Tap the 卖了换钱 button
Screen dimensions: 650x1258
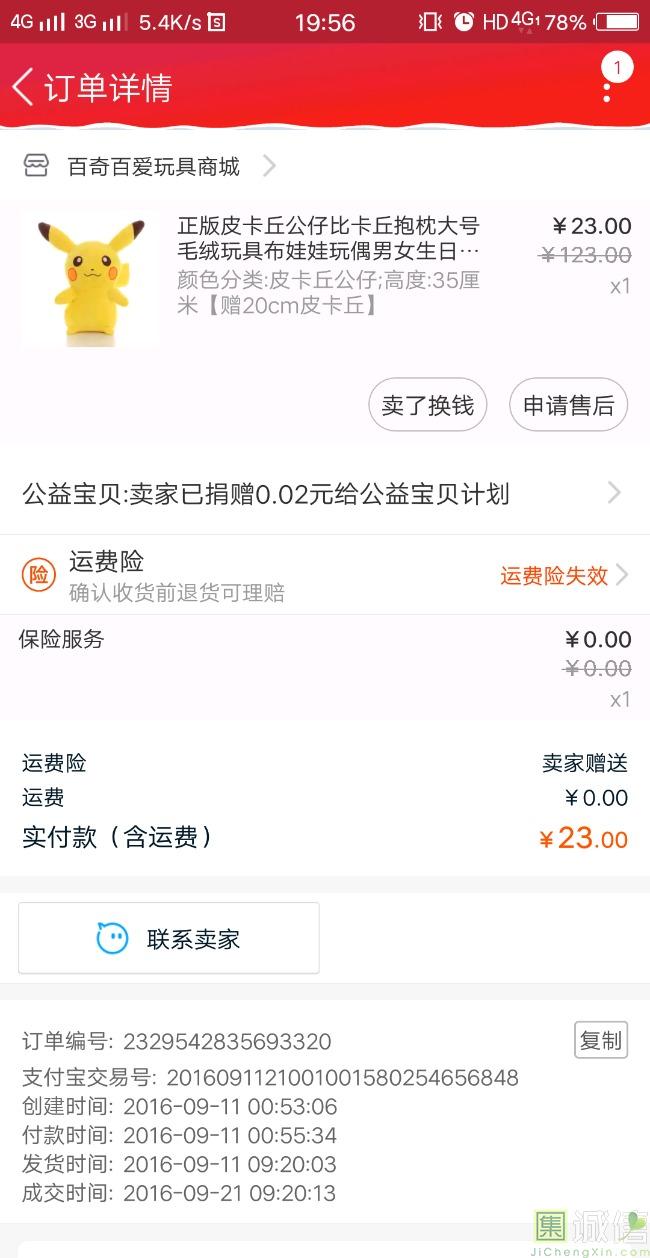428,405
